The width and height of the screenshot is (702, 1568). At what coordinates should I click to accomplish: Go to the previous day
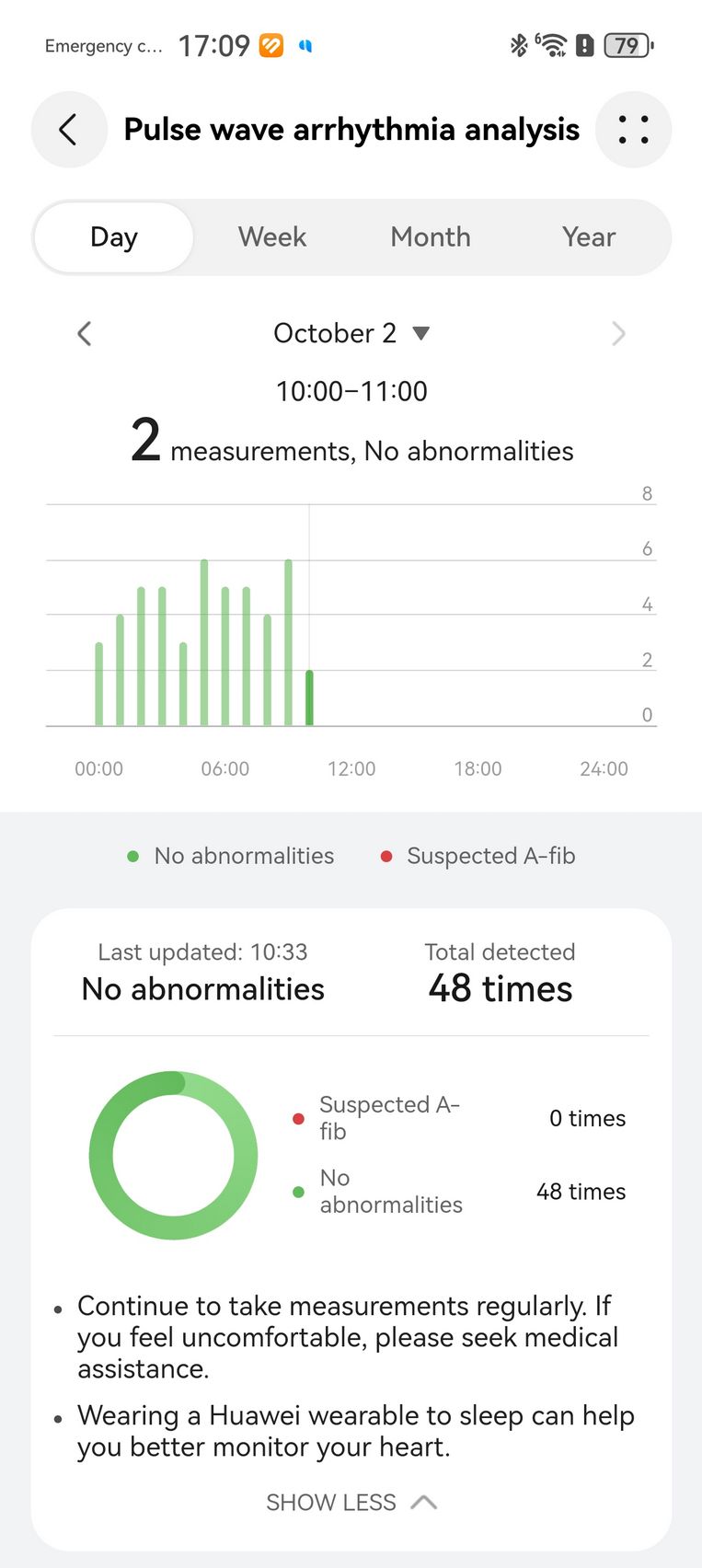pos(85,333)
